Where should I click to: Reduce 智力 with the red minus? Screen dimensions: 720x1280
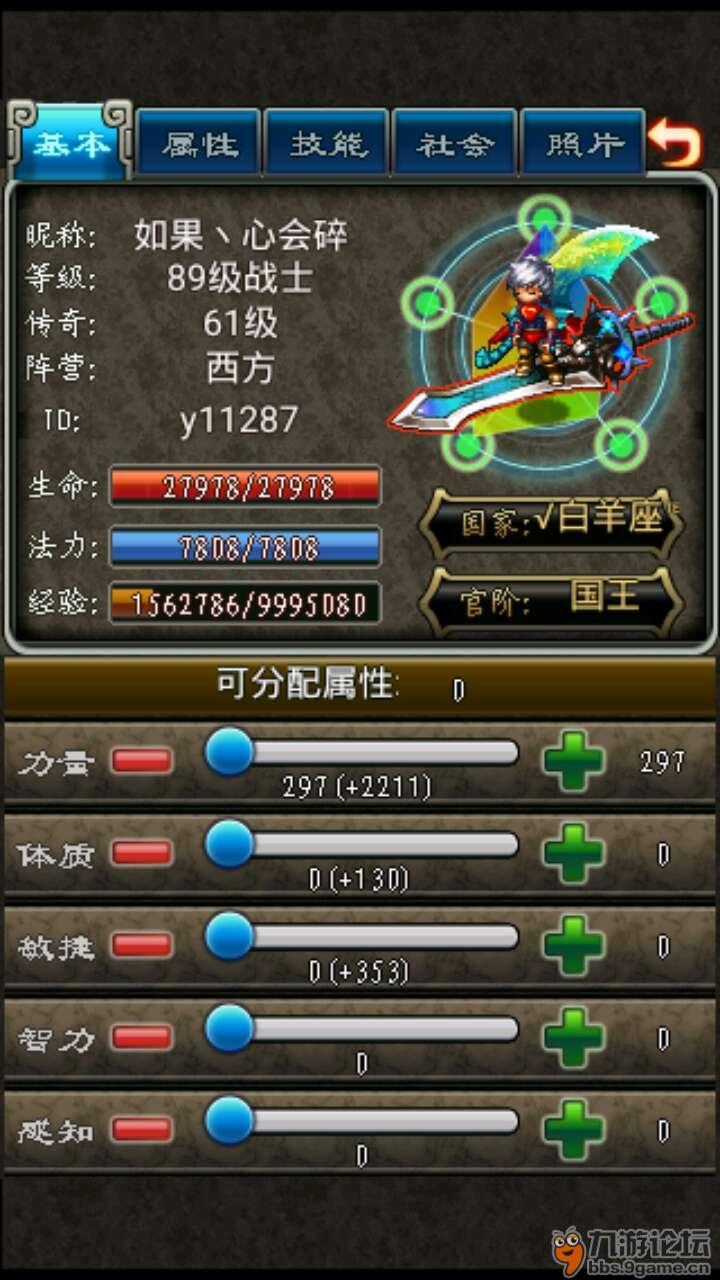(141, 1037)
